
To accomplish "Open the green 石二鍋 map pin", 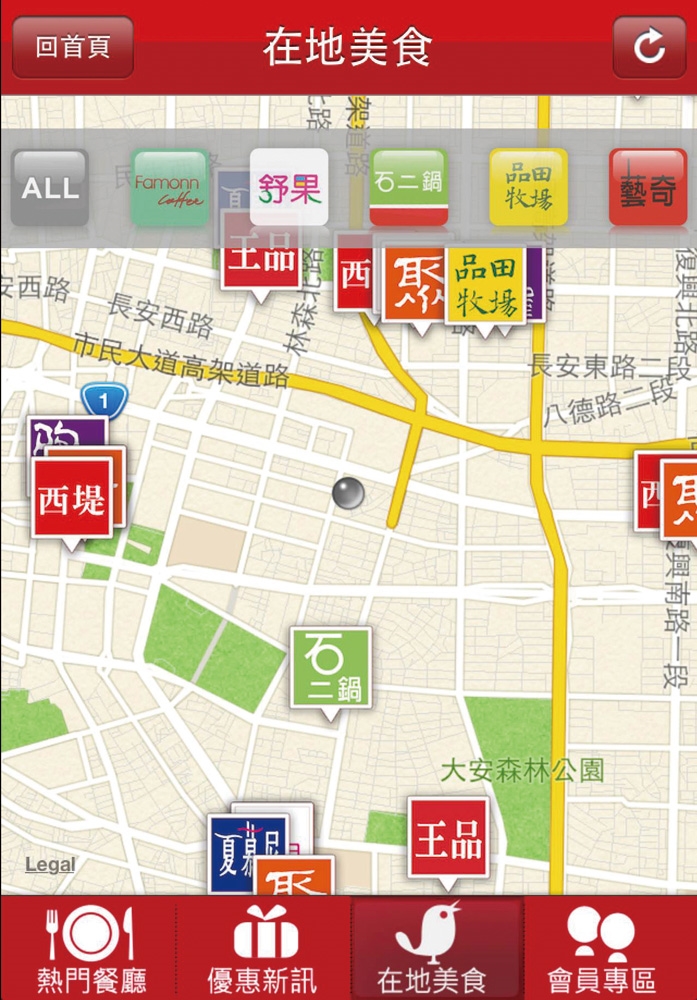I will (x=331, y=668).
